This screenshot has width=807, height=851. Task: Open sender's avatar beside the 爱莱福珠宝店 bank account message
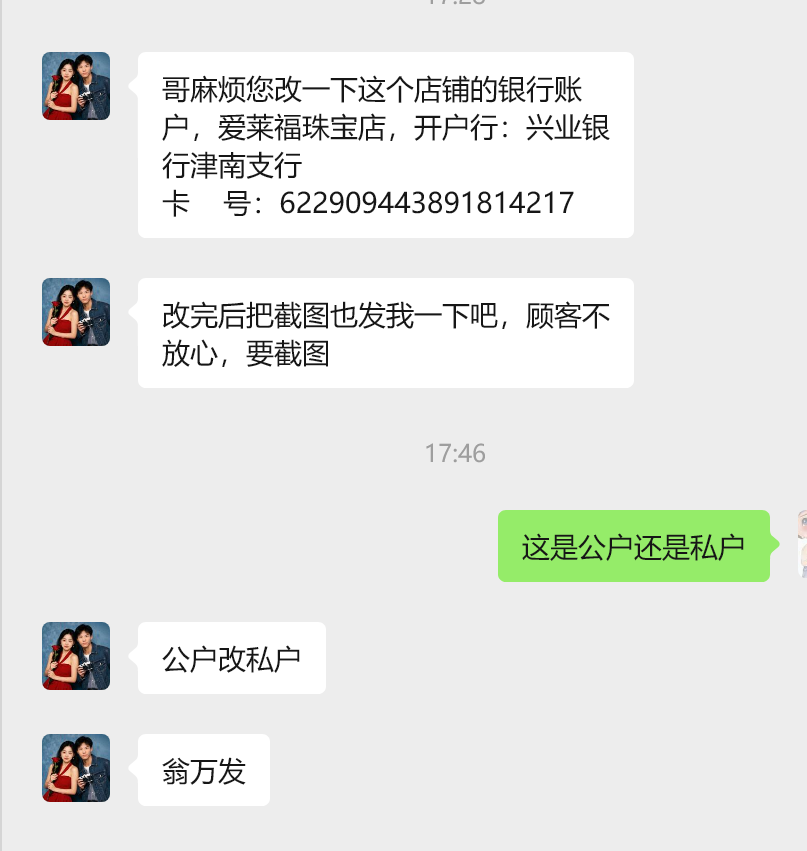click(76, 86)
